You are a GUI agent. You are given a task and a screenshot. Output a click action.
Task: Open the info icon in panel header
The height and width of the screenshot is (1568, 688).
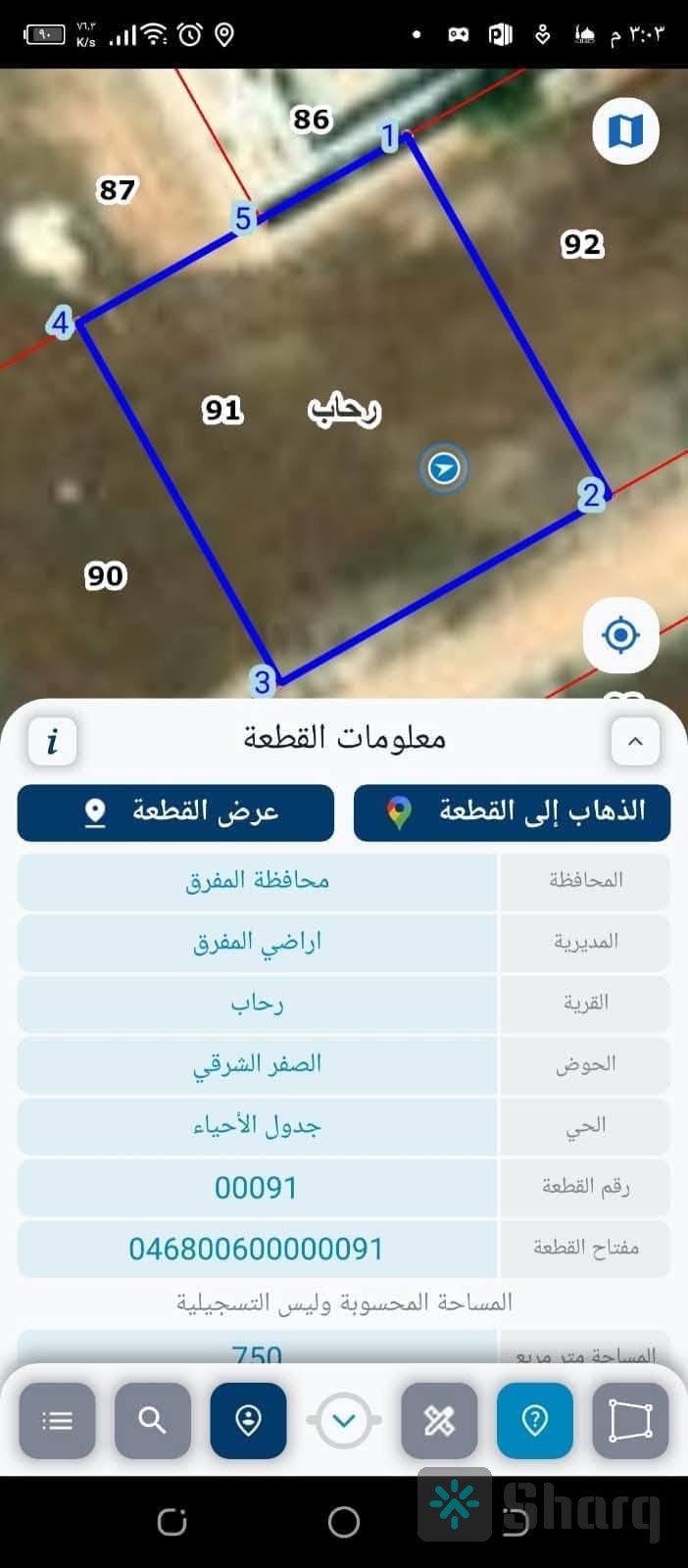tap(53, 741)
